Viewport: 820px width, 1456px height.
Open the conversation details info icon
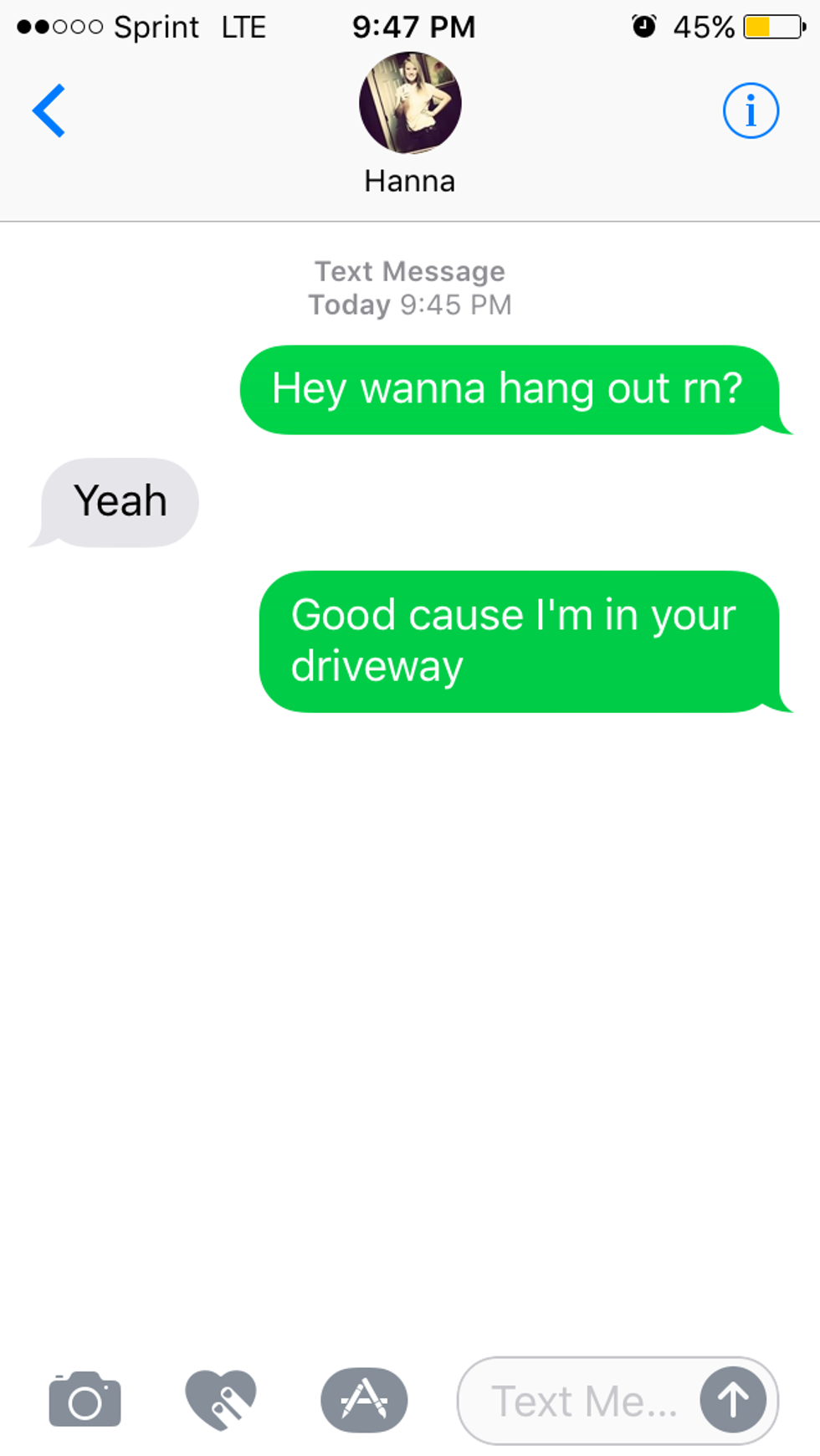point(751,110)
